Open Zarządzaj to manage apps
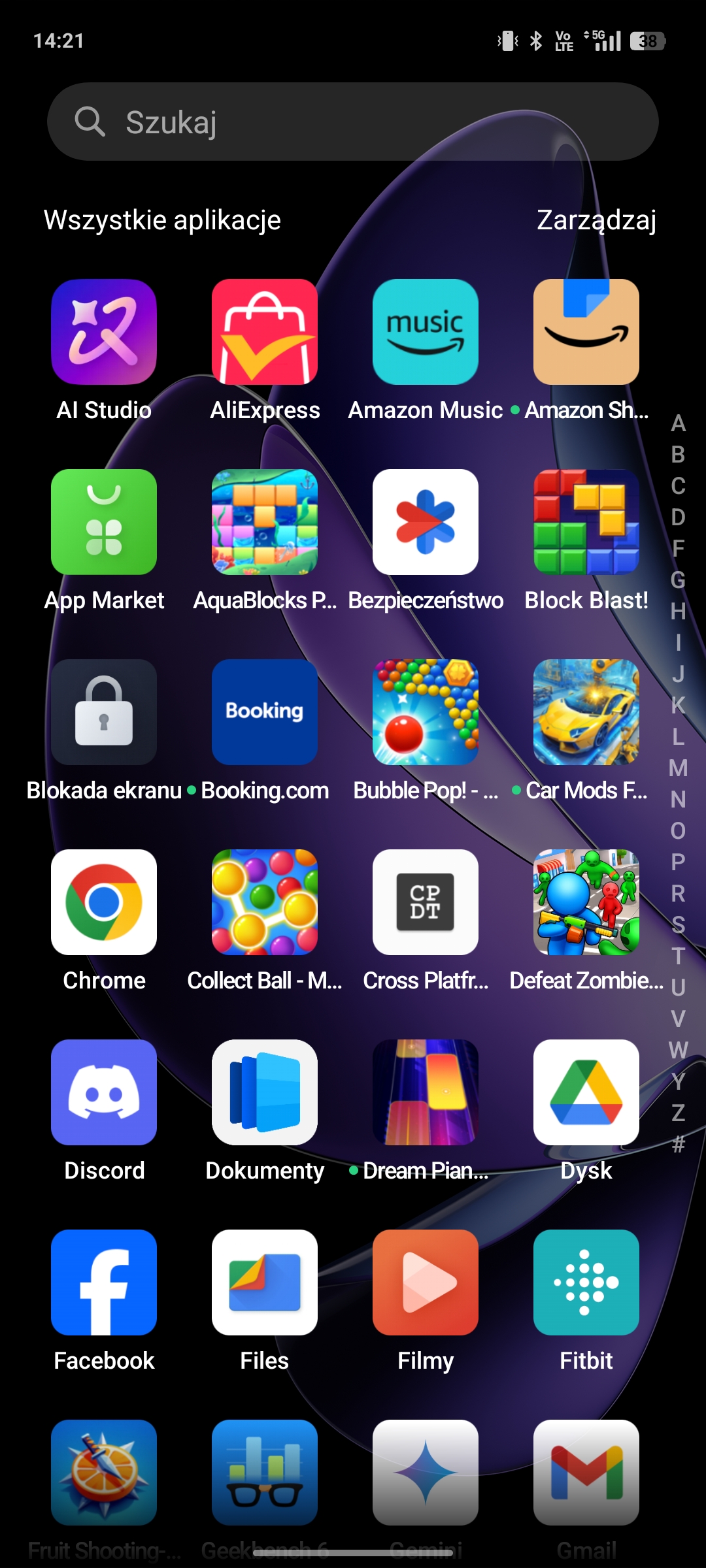This screenshot has height=1568, width=706. pyautogui.click(x=596, y=221)
